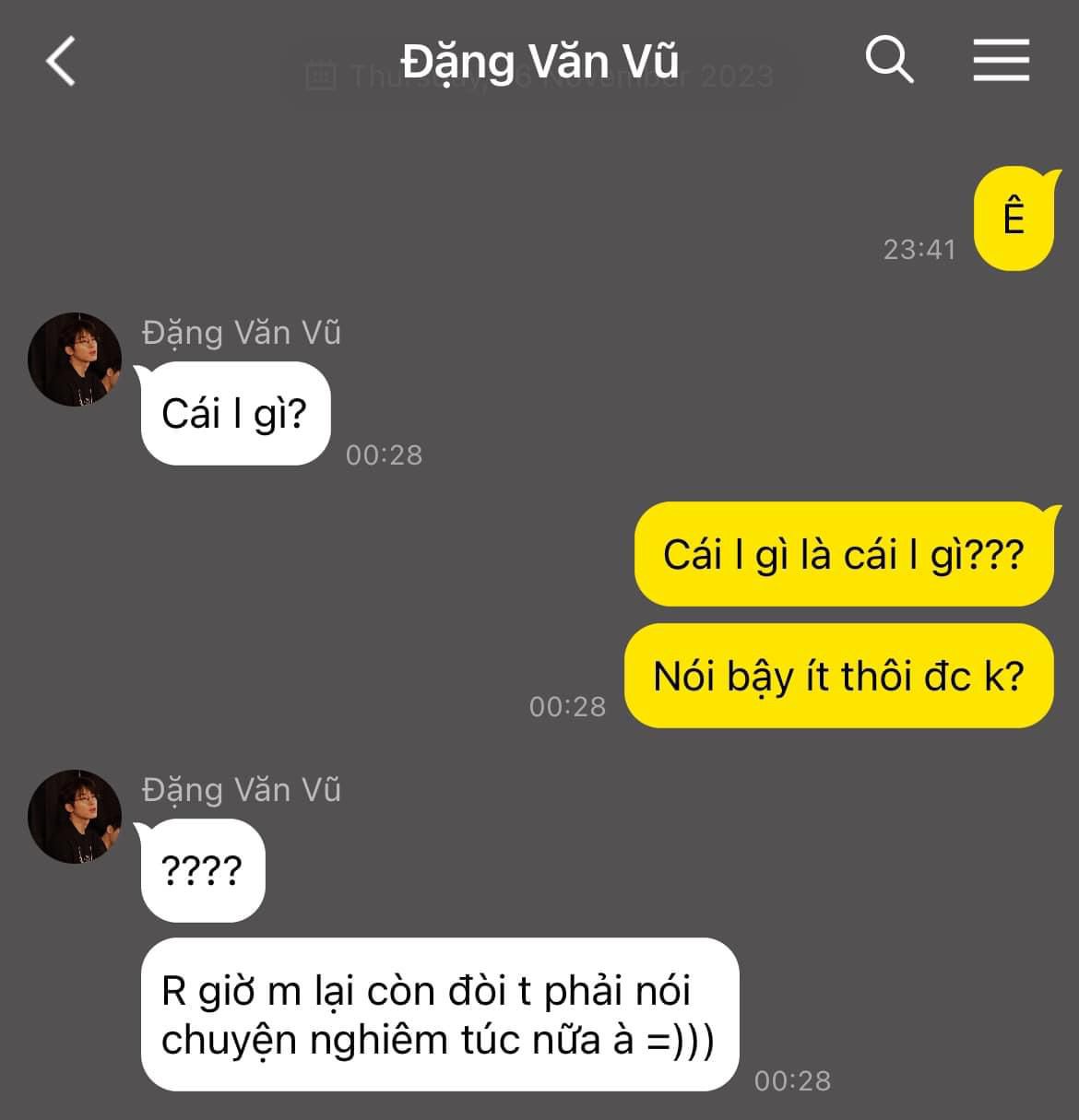Tap Đặng Văn Vũ's avatar beside '????' message
Image resolution: width=1079 pixels, height=1120 pixels.
click(75, 817)
